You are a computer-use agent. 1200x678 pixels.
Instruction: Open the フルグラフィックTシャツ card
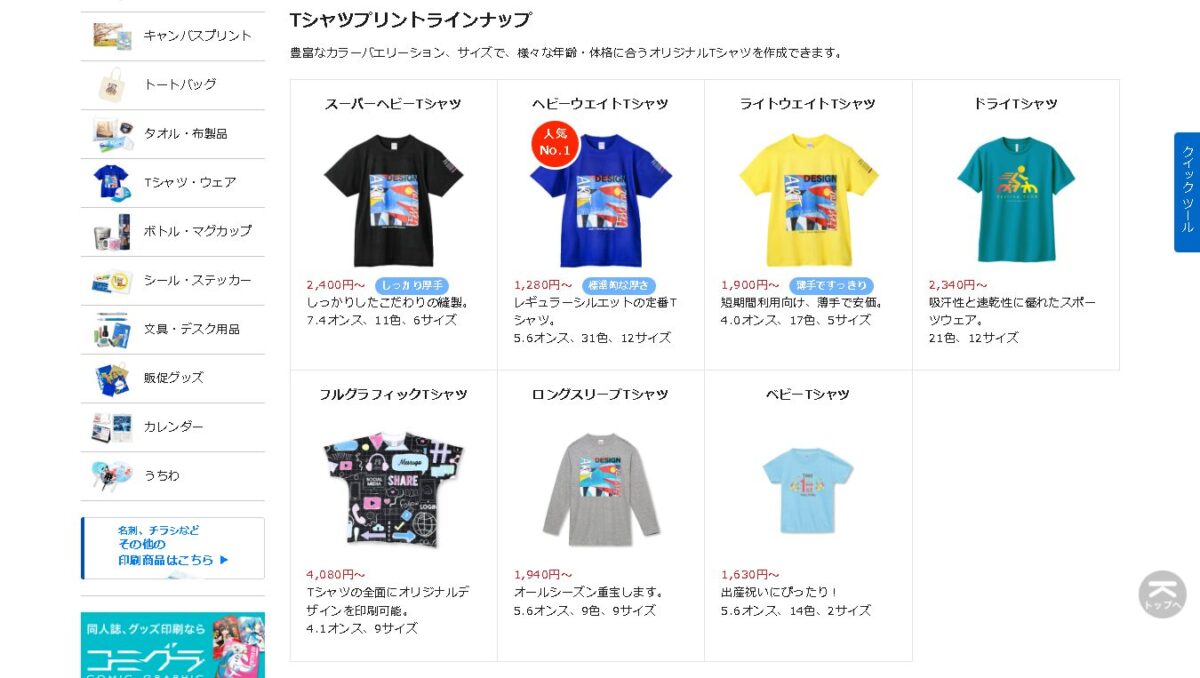[x=393, y=490]
